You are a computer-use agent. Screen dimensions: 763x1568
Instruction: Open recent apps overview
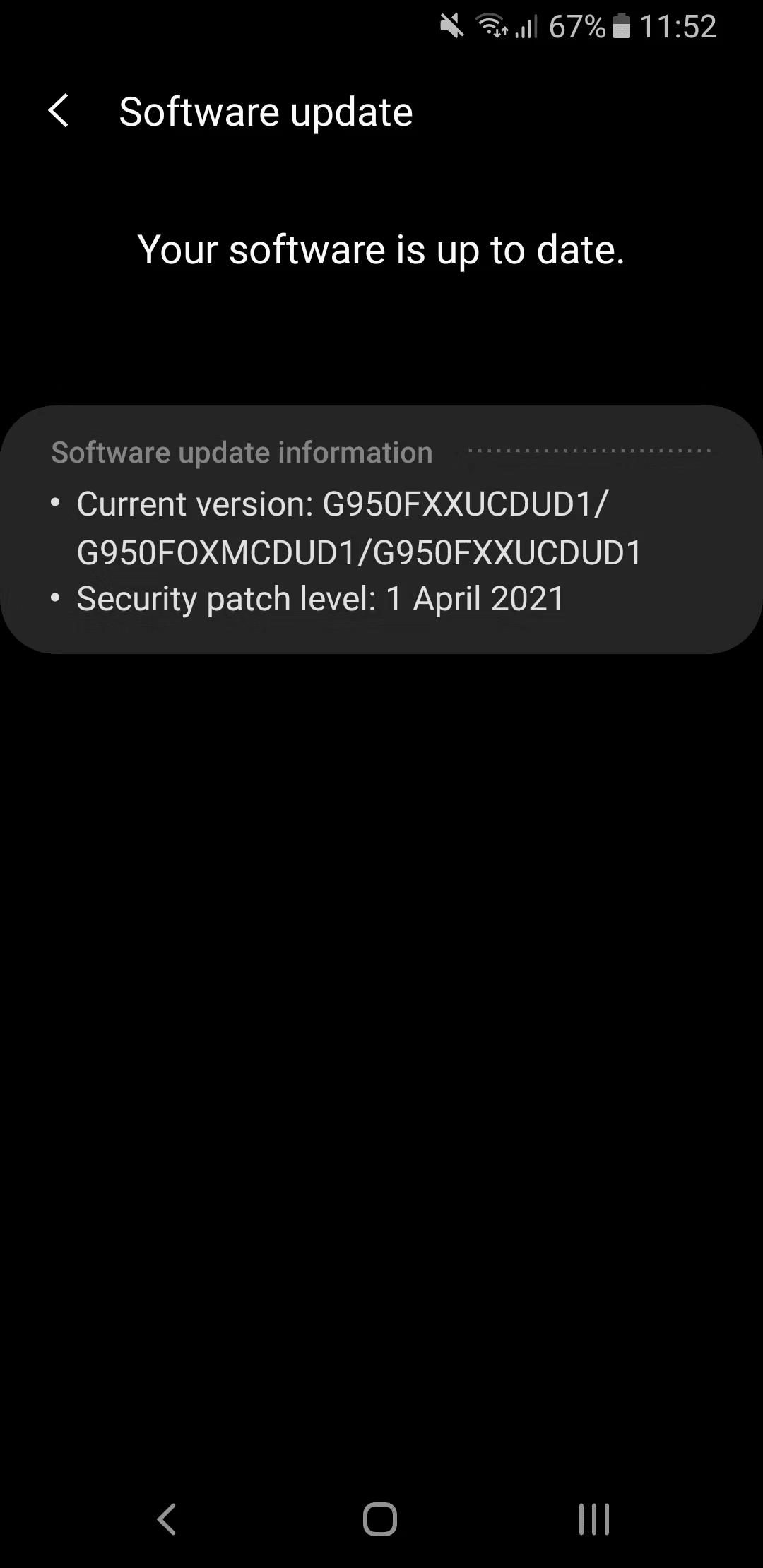[594, 1519]
